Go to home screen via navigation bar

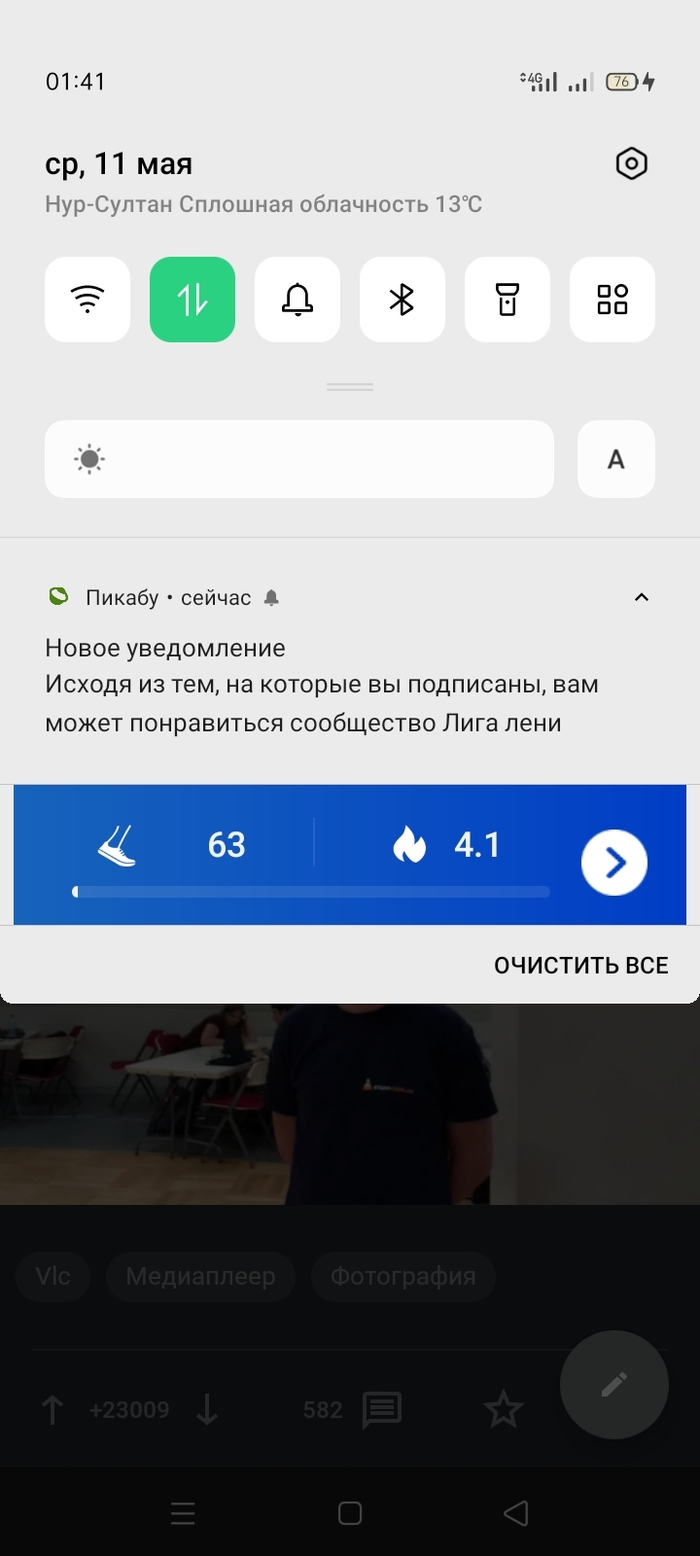[x=350, y=1513]
